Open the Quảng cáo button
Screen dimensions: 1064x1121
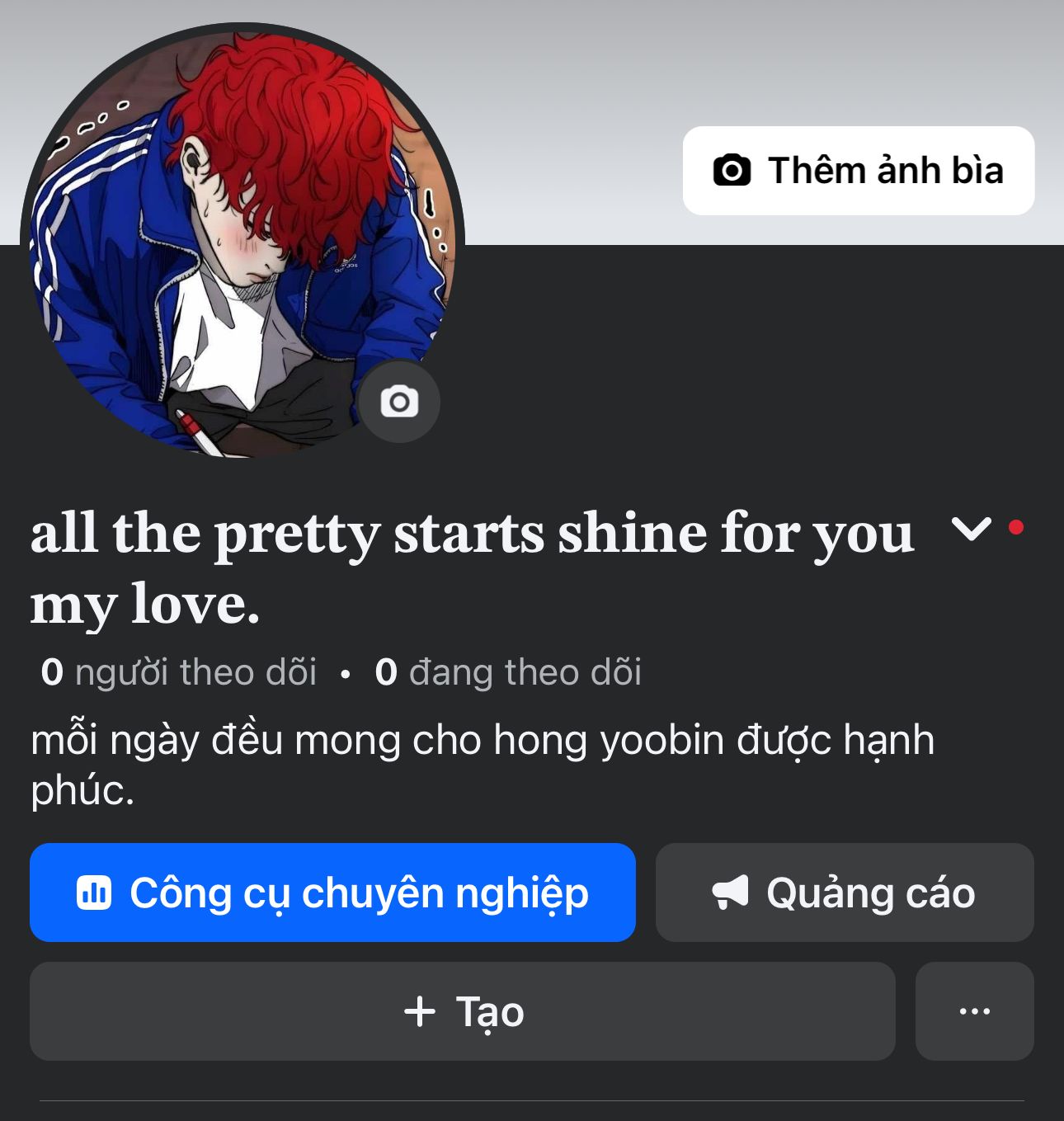click(x=844, y=893)
